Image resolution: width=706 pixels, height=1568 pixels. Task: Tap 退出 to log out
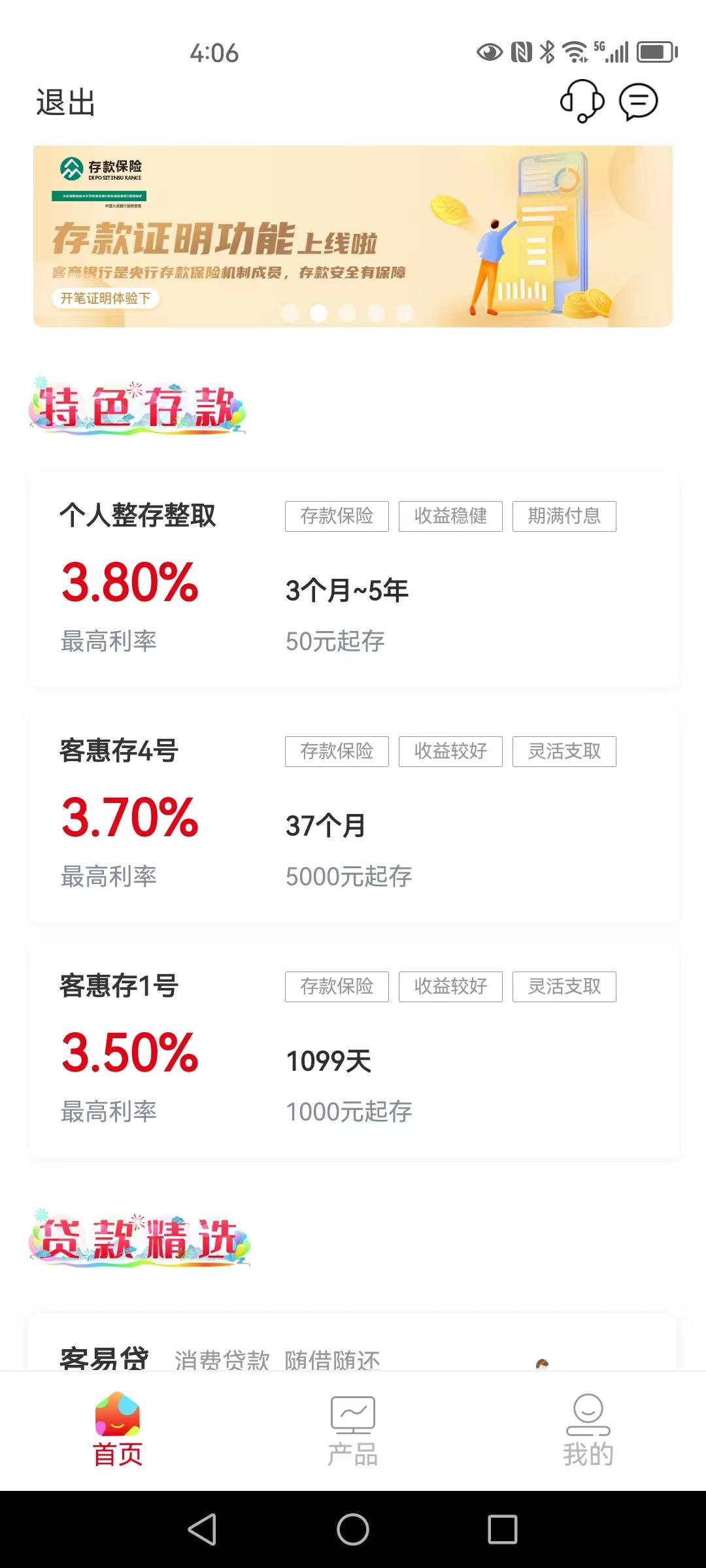tap(65, 103)
